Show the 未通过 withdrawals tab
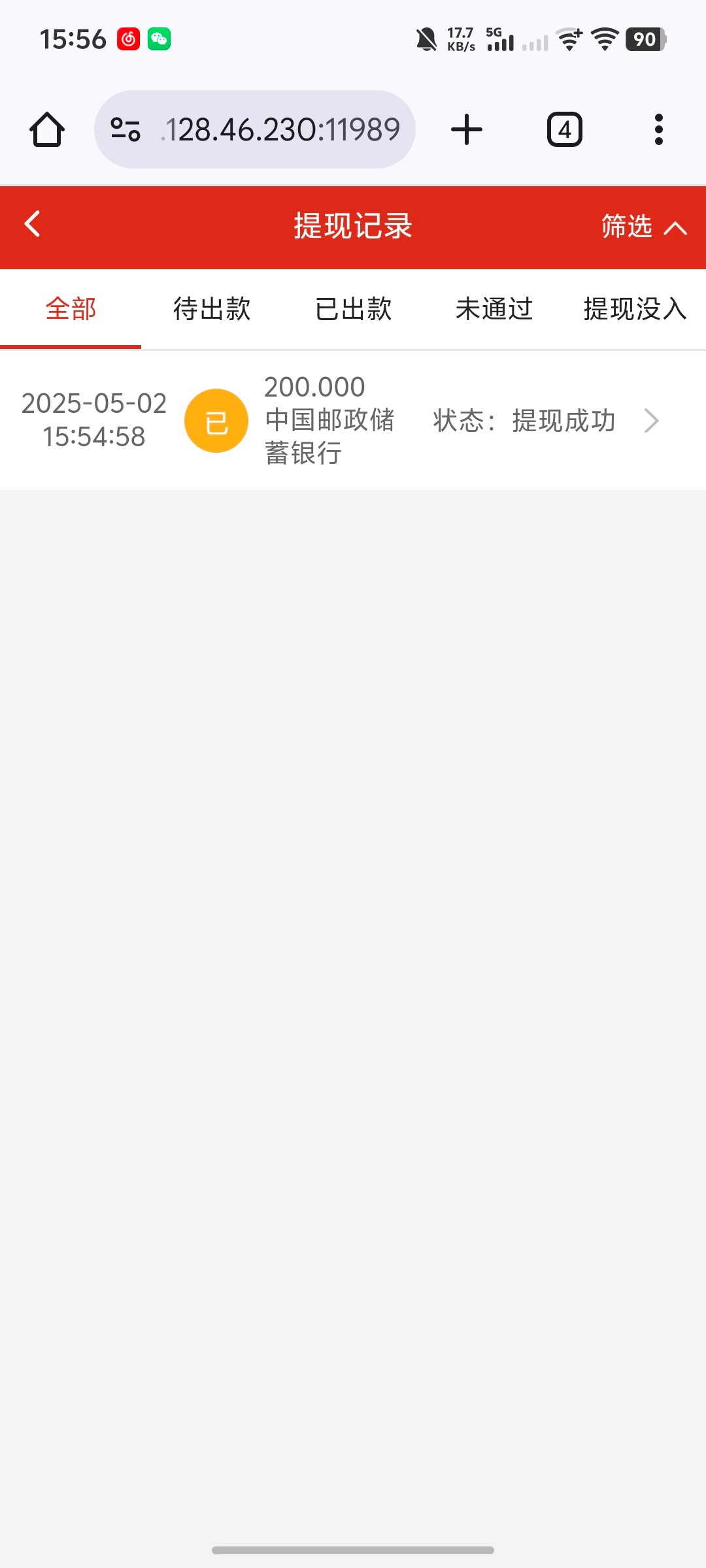 click(x=494, y=309)
